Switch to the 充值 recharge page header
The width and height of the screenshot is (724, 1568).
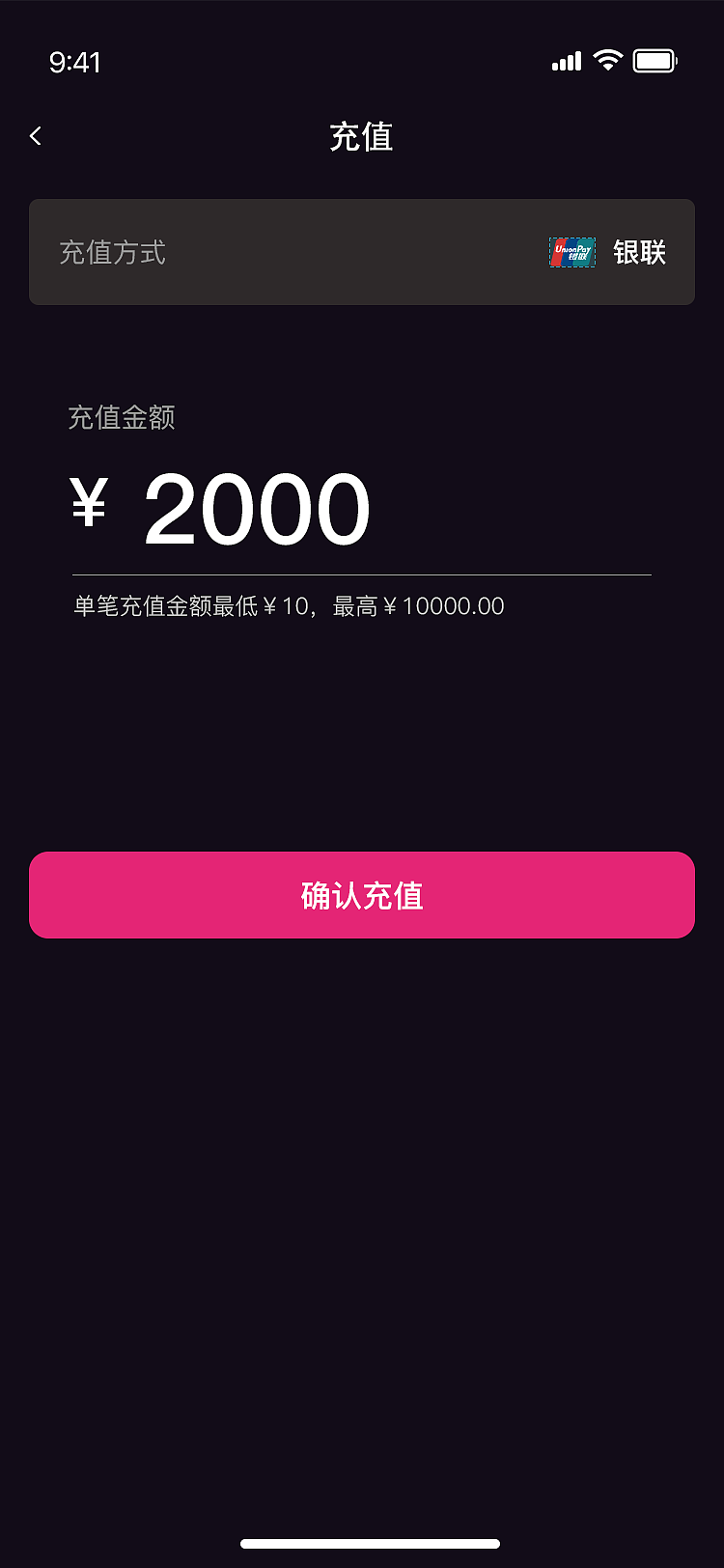tap(362, 137)
